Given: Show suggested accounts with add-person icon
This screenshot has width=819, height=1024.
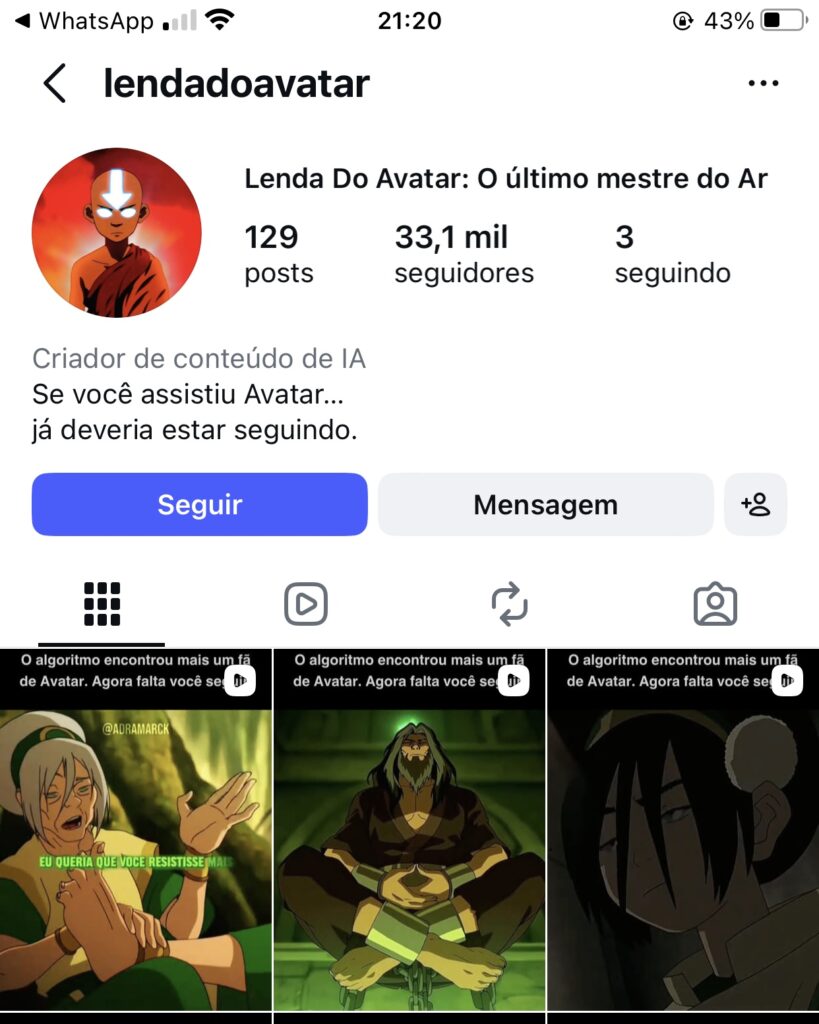Looking at the screenshot, I should point(755,504).
